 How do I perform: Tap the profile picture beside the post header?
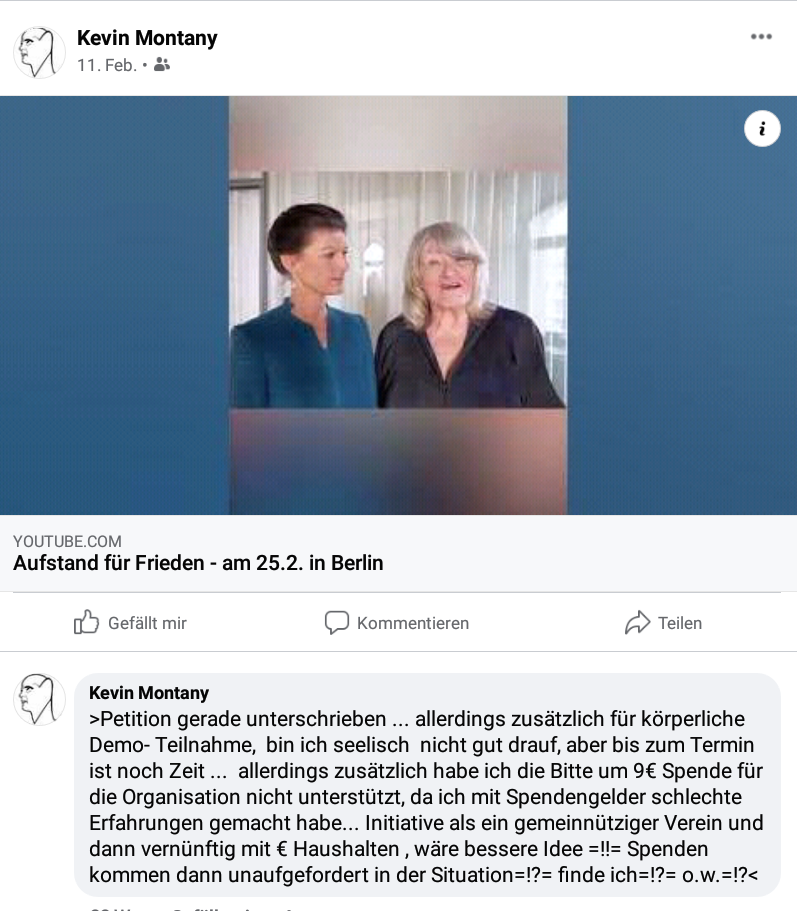click(39, 51)
